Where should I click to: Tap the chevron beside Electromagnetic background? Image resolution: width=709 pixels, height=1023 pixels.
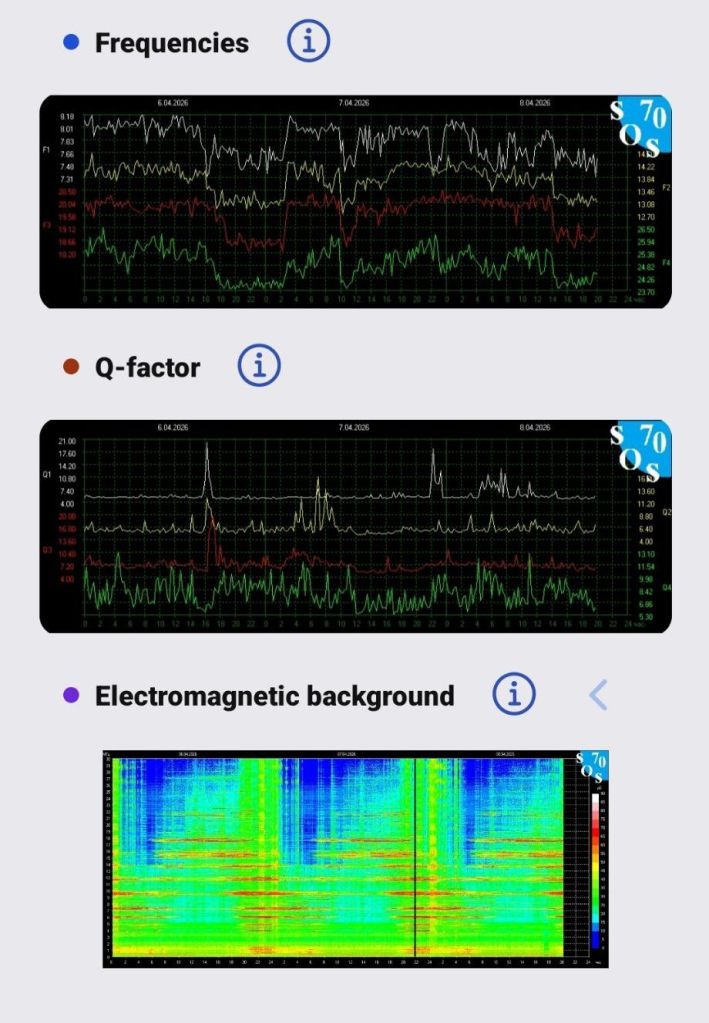coord(598,694)
